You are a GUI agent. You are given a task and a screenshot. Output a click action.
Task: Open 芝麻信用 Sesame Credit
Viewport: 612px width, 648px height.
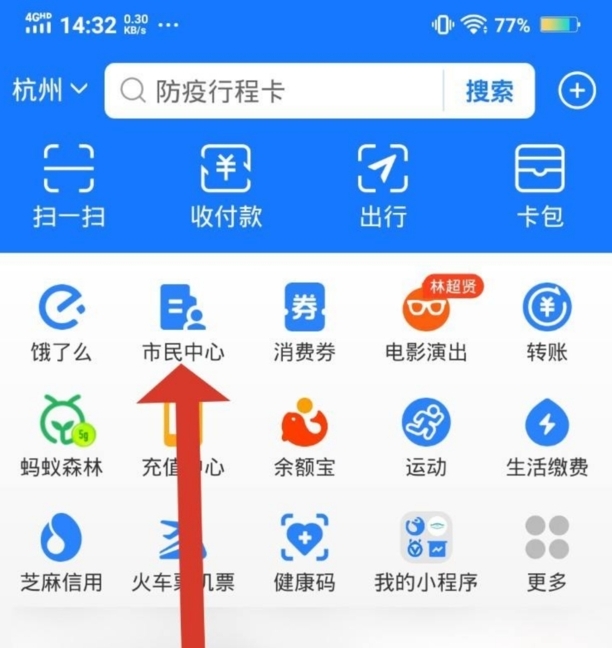click(62, 552)
